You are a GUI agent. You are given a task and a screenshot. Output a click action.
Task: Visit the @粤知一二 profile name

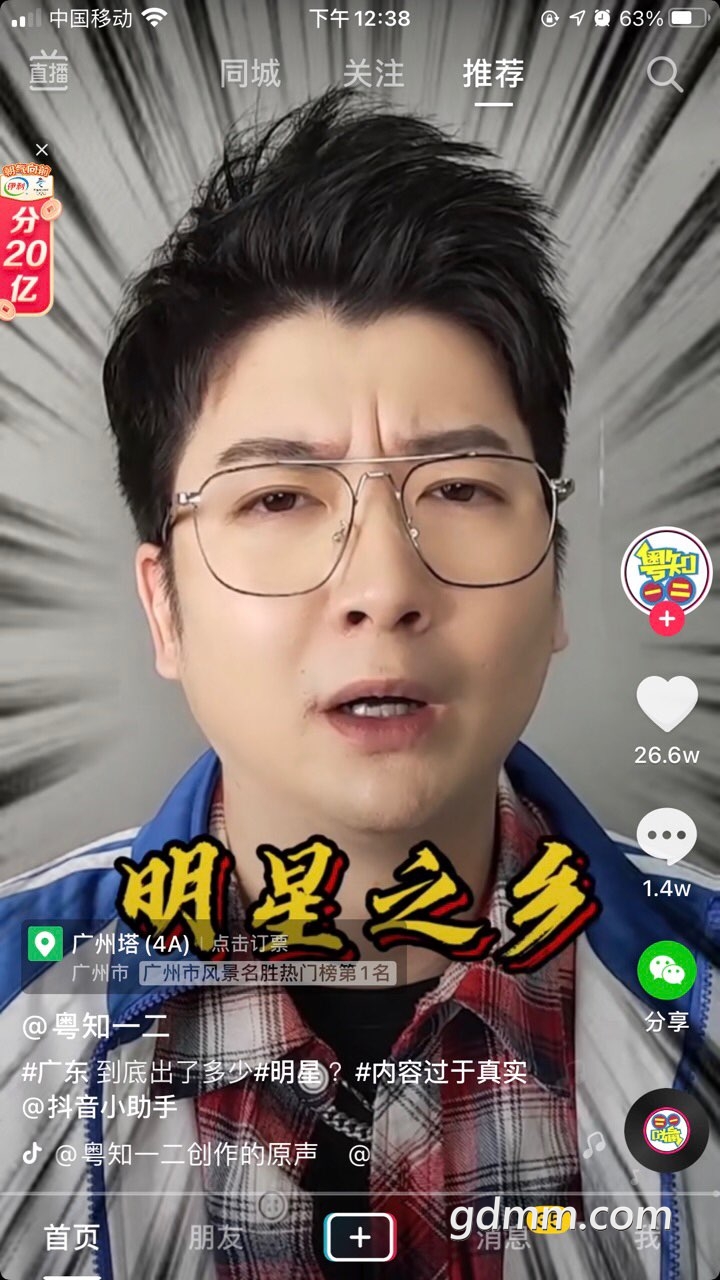point(96,1026)
